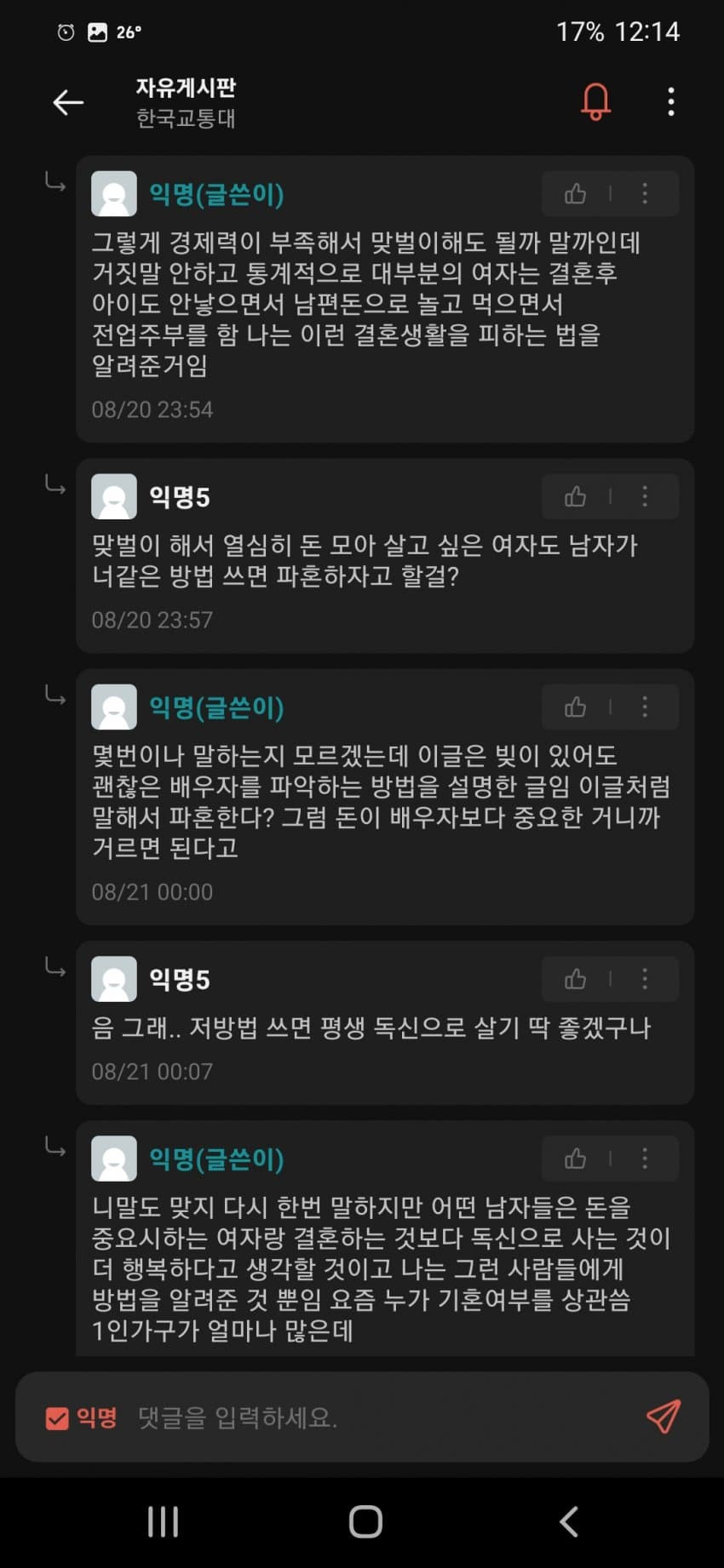
Task: Send the comment with the paper plane icon
Action: (663, 1417)
